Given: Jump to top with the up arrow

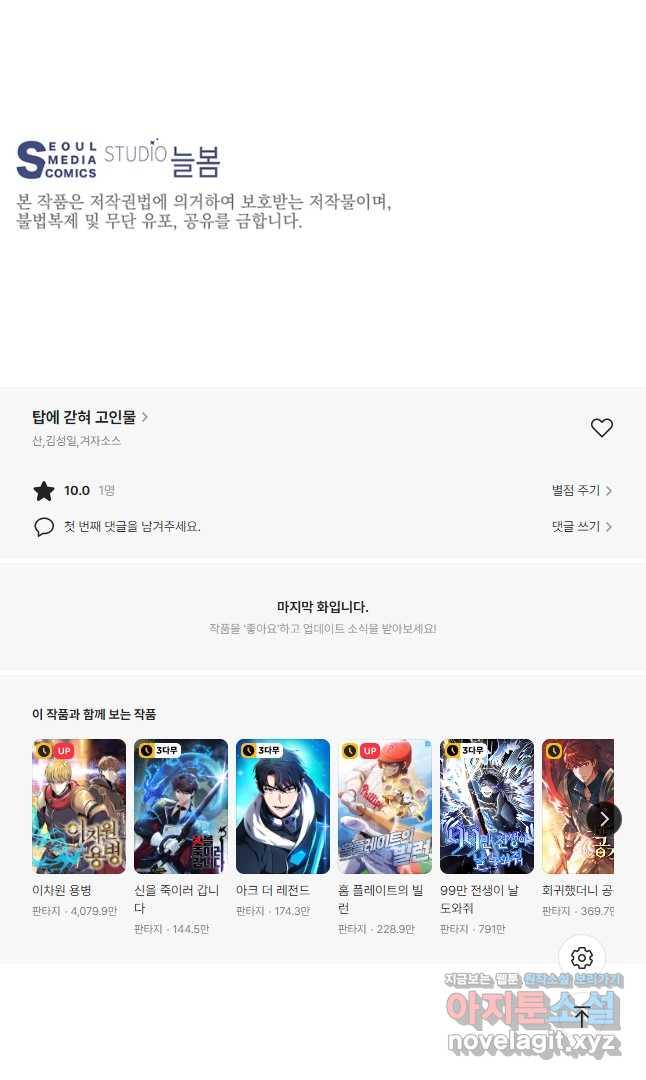Looking at the screenshot, I should (x=582, y=1017).
